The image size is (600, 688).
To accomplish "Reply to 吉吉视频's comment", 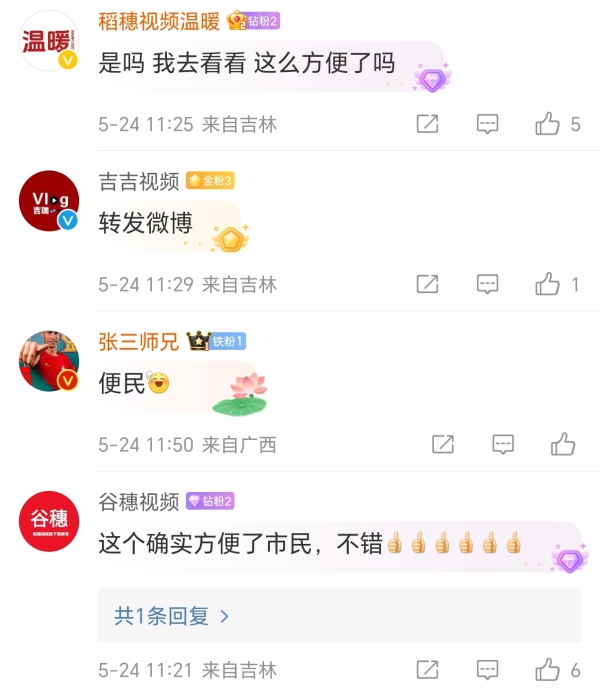I will 487,284.
